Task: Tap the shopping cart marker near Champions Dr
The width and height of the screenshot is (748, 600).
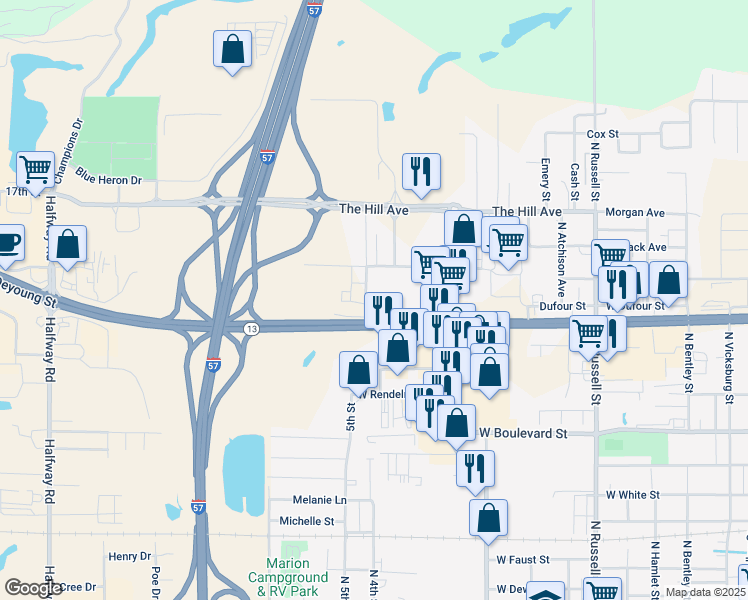Action: (36, 174)
